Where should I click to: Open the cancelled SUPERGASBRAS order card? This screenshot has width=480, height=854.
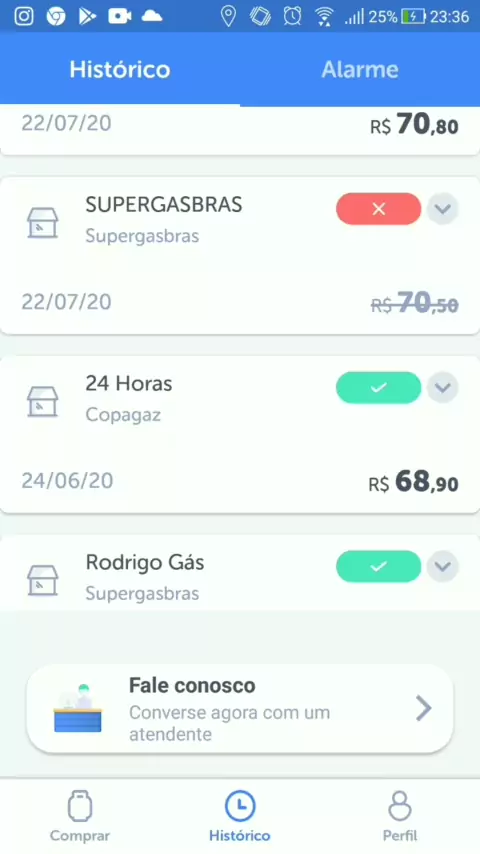pyautogui.click(x=240, y=255)
